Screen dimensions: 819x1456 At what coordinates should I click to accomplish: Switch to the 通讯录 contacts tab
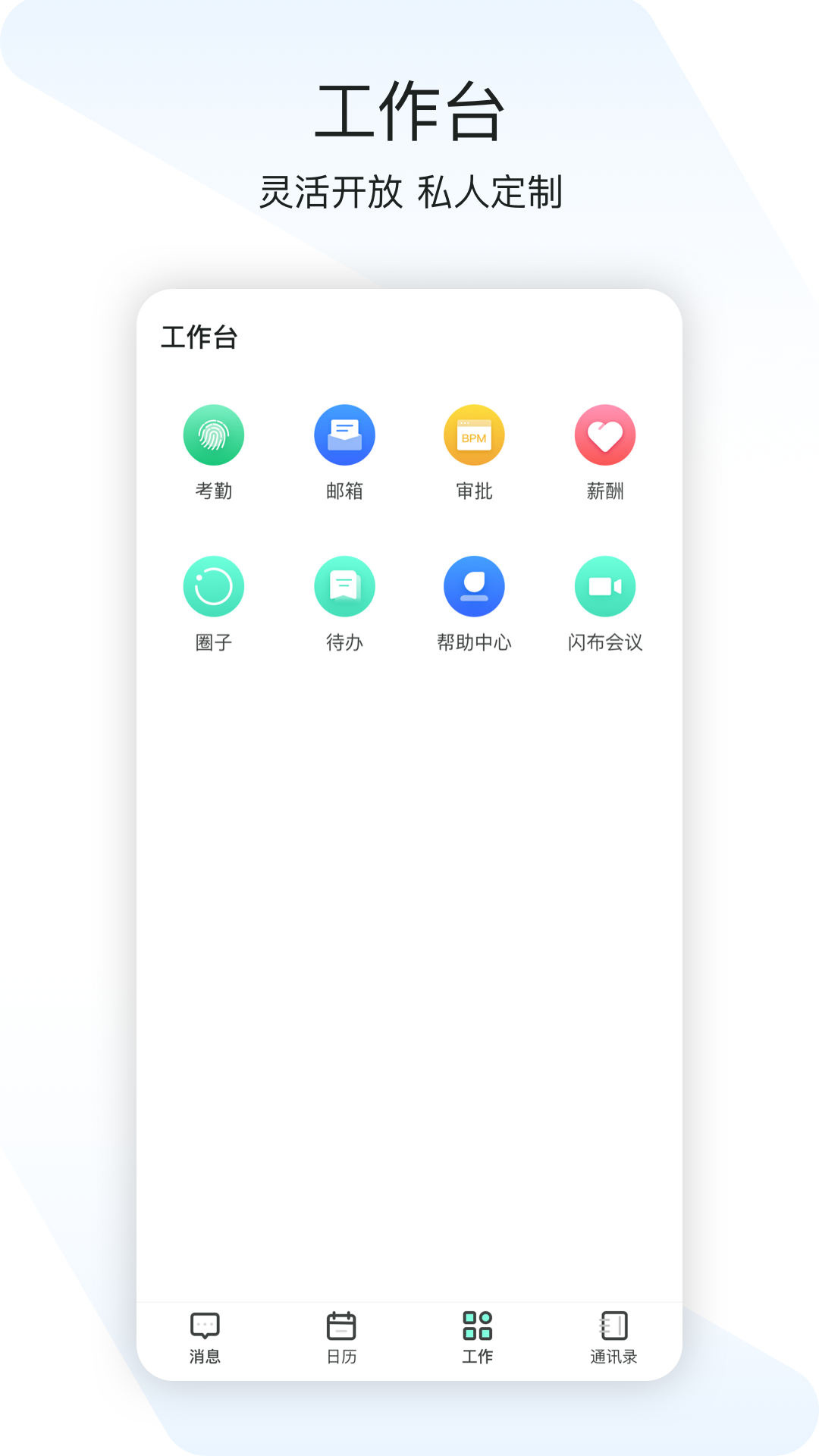point(613,1338)
